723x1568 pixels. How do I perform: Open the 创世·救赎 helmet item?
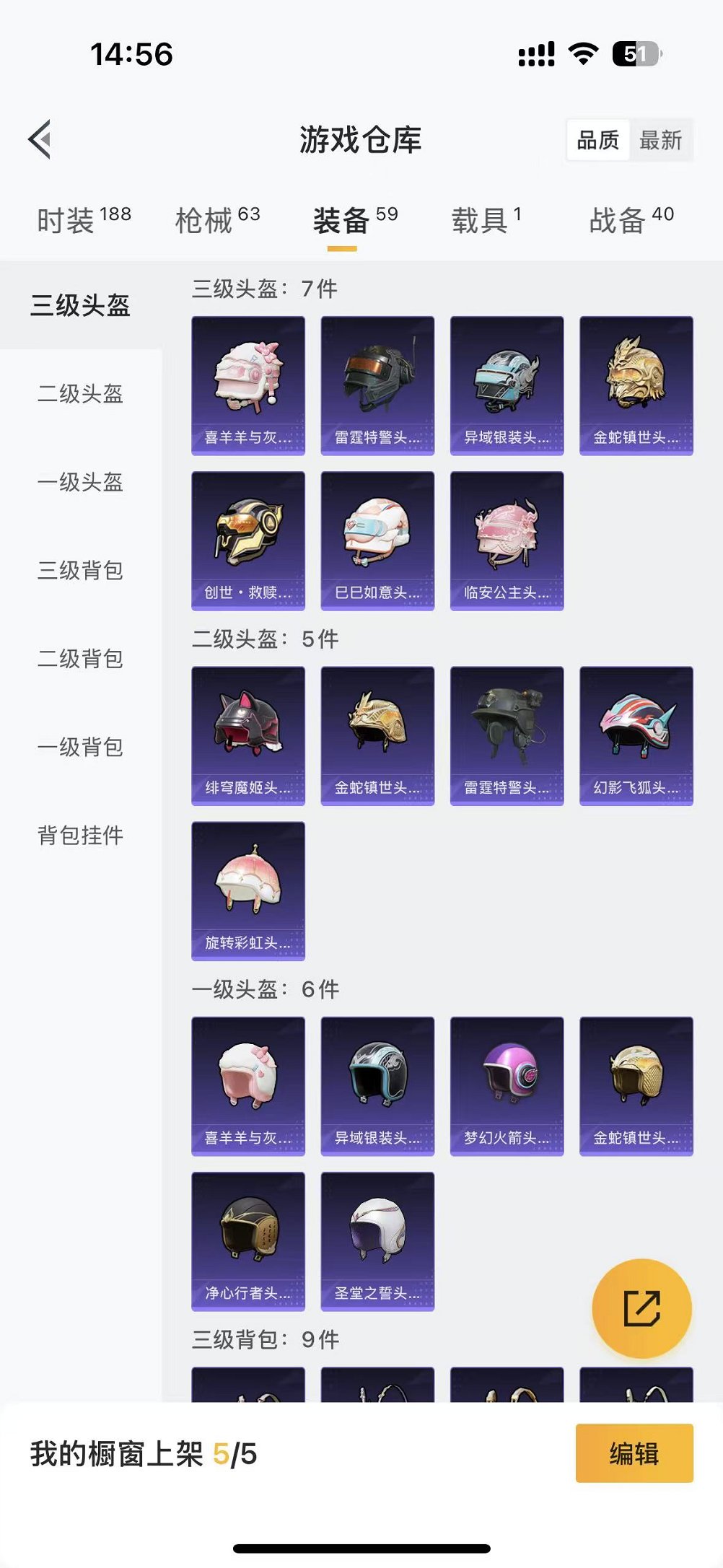click(x=248, y=540)
